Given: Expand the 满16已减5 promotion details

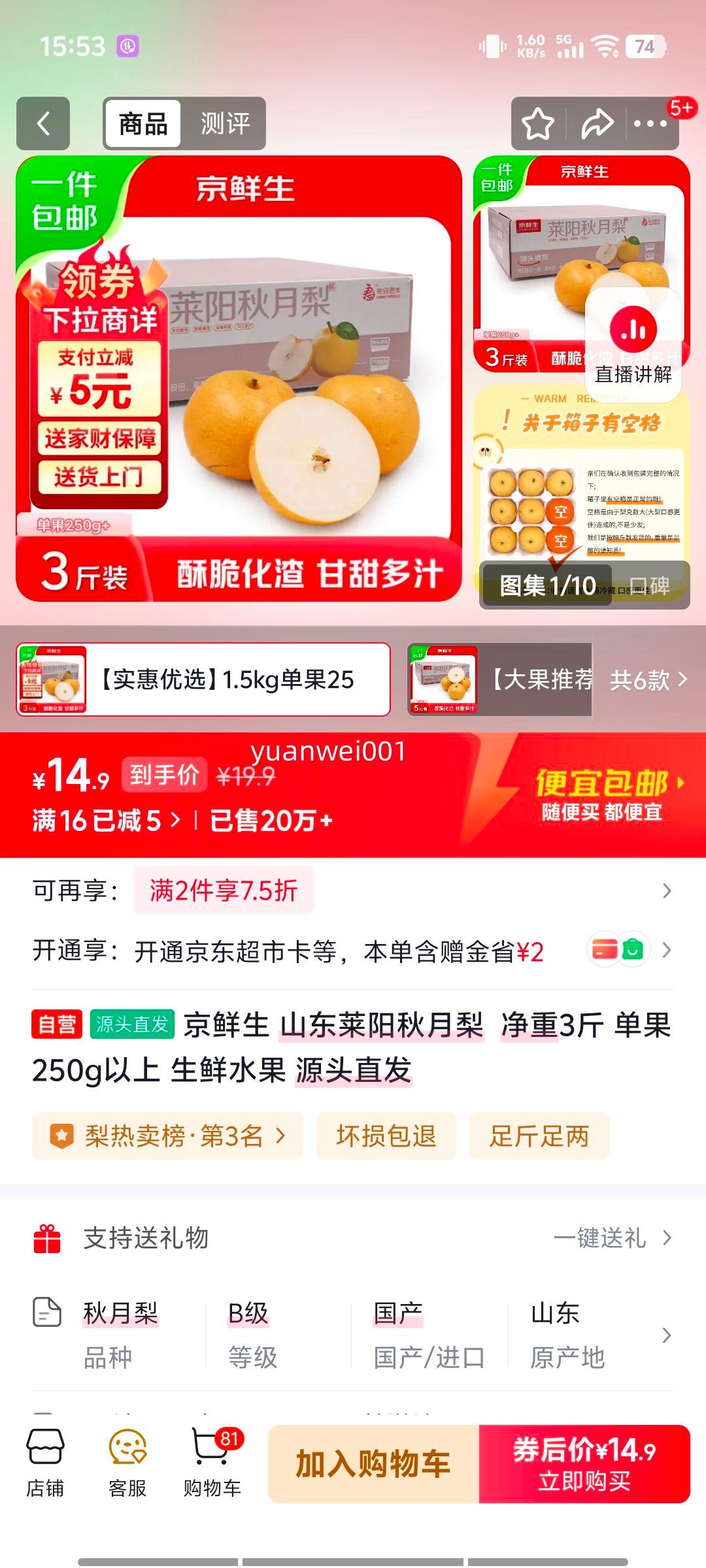Looking at the screenshot, I should tap(105, 820).
